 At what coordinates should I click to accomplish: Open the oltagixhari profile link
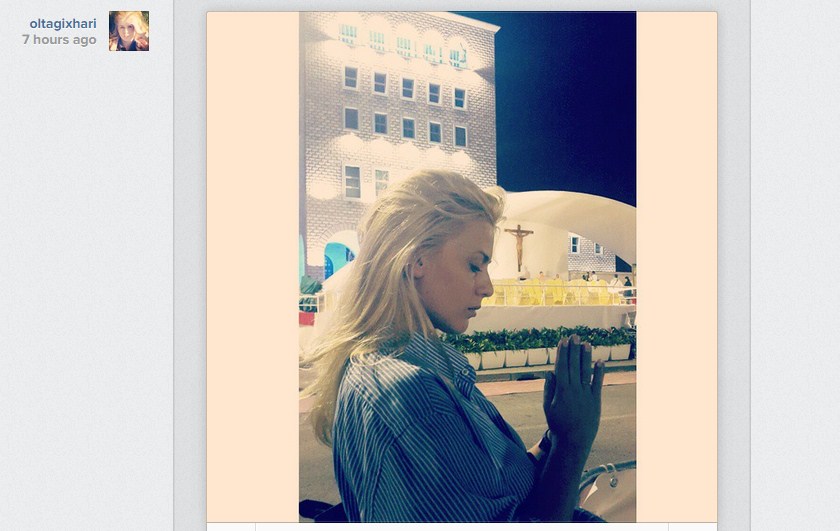tap(63, 23)
